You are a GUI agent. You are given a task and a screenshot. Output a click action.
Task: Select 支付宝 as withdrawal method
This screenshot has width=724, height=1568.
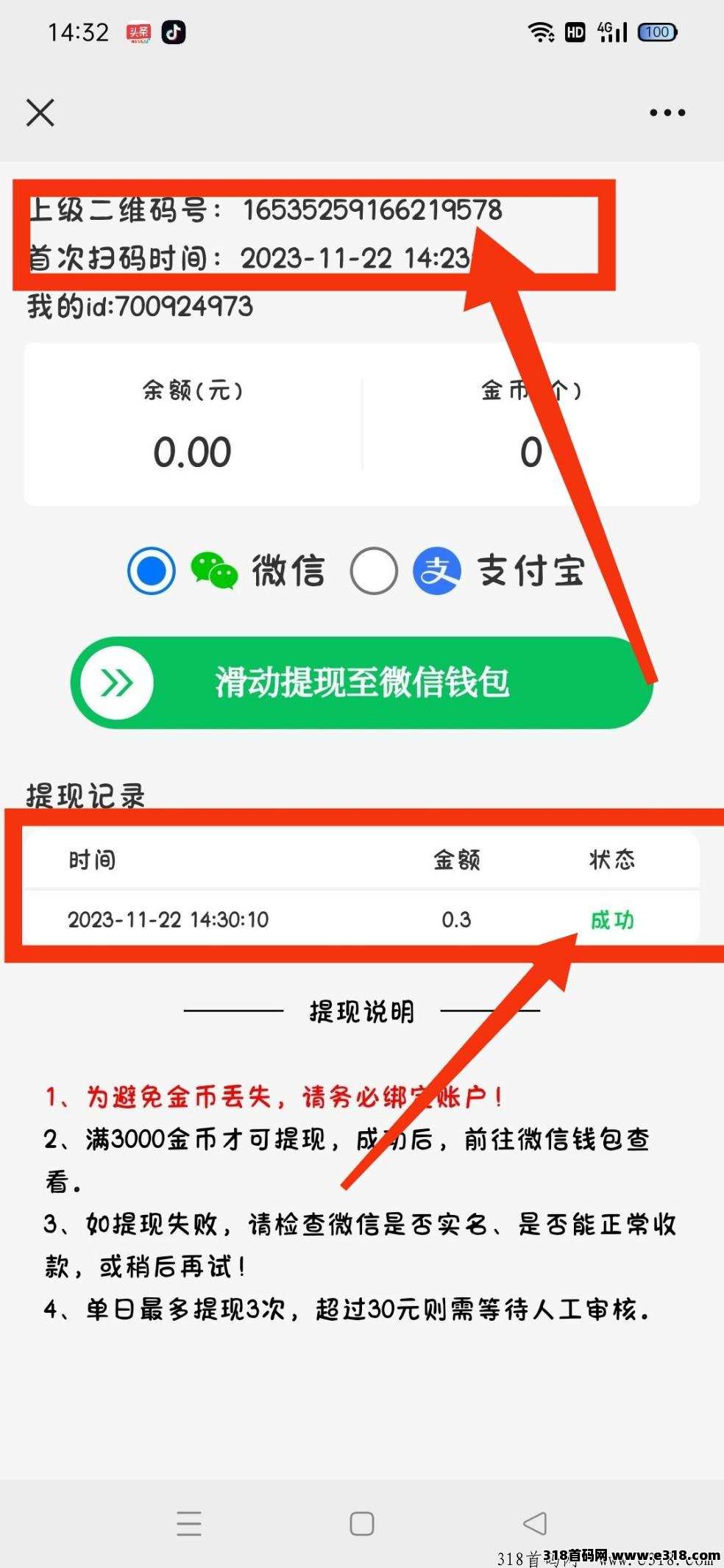point(374,571)
